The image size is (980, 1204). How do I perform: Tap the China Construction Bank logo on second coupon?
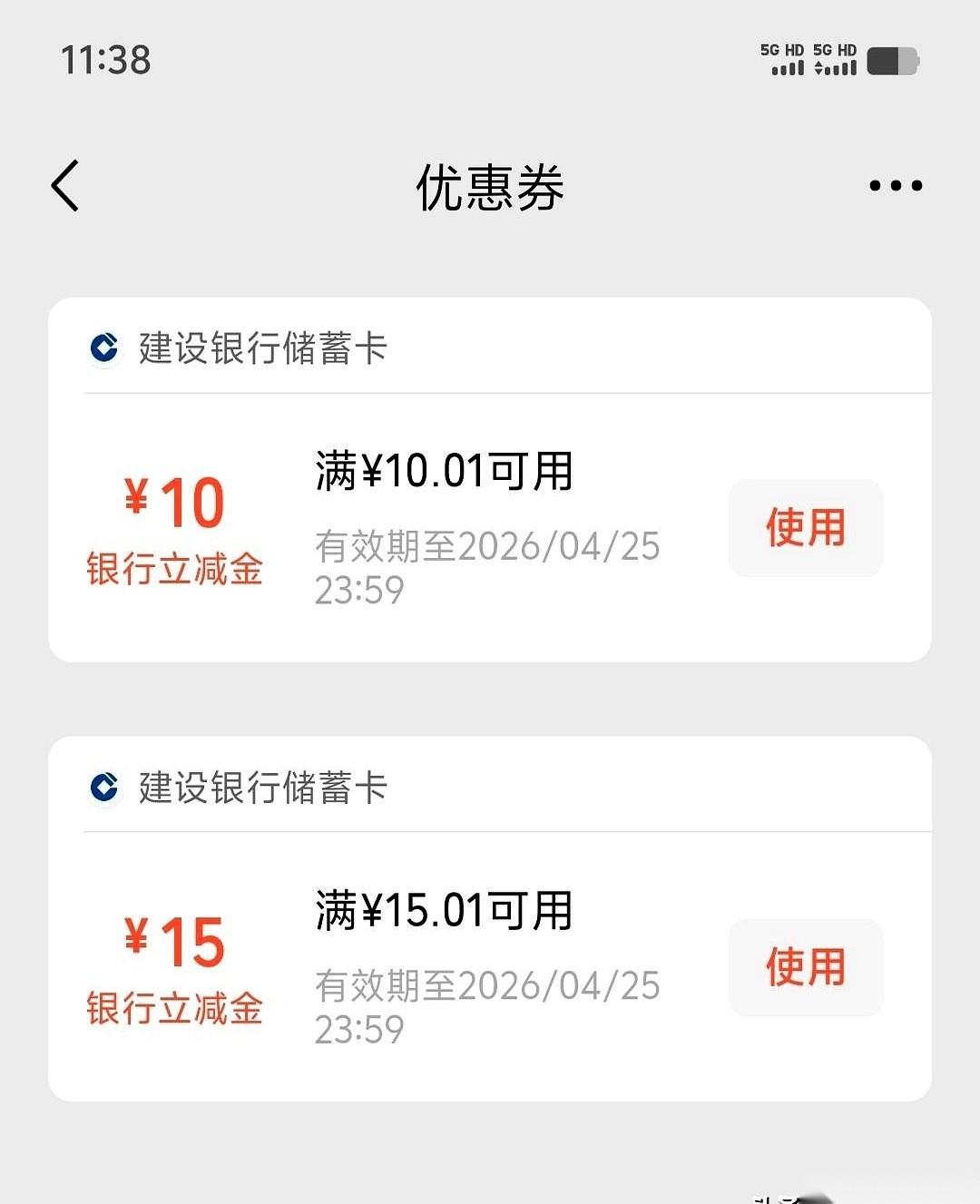coord(104,788)
